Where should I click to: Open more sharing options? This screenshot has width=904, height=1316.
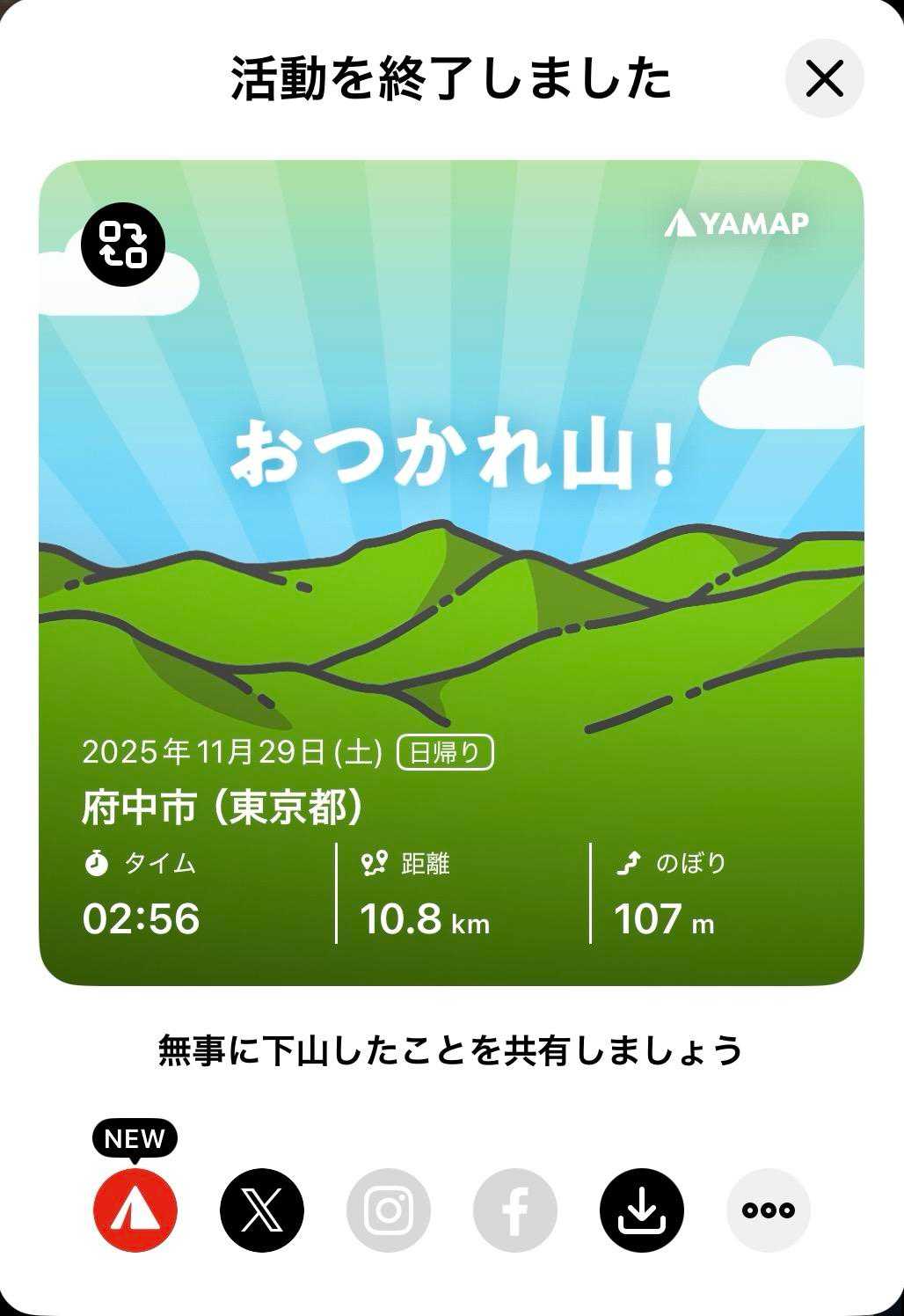pyautogui.click(x=769, y=1210)
